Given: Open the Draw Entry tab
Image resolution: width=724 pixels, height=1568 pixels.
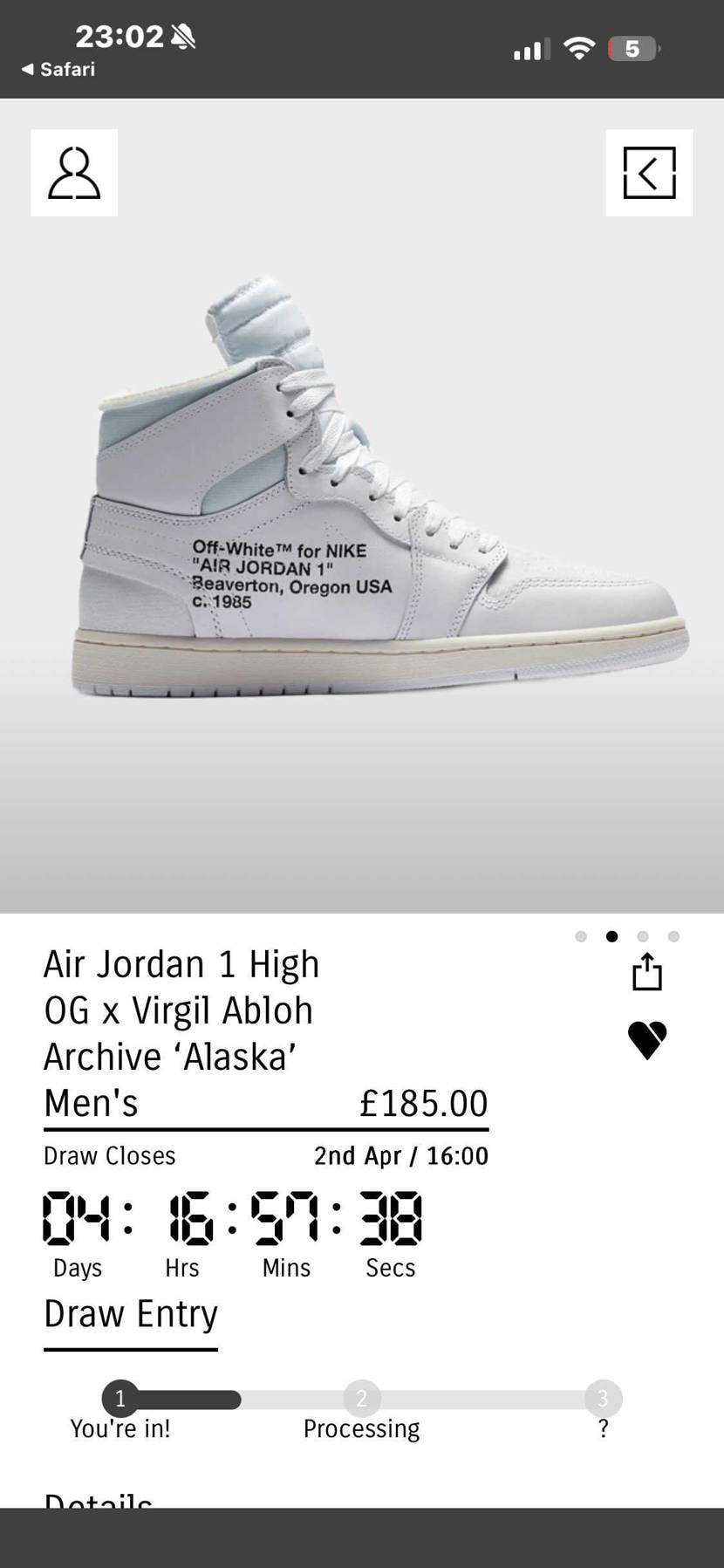Looking at the screenshot, I should [x=131, y=1314].
